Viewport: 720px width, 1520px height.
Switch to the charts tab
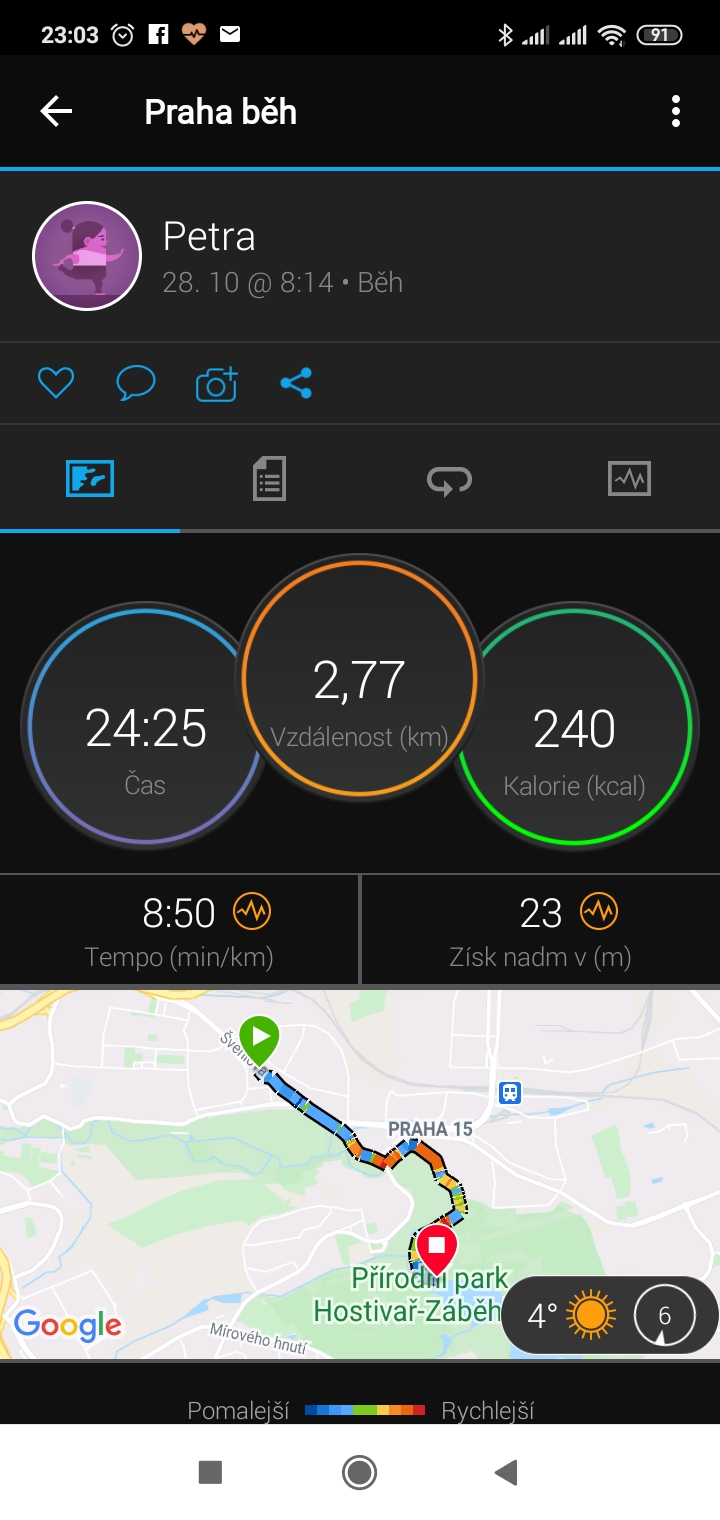pos(629,479)
